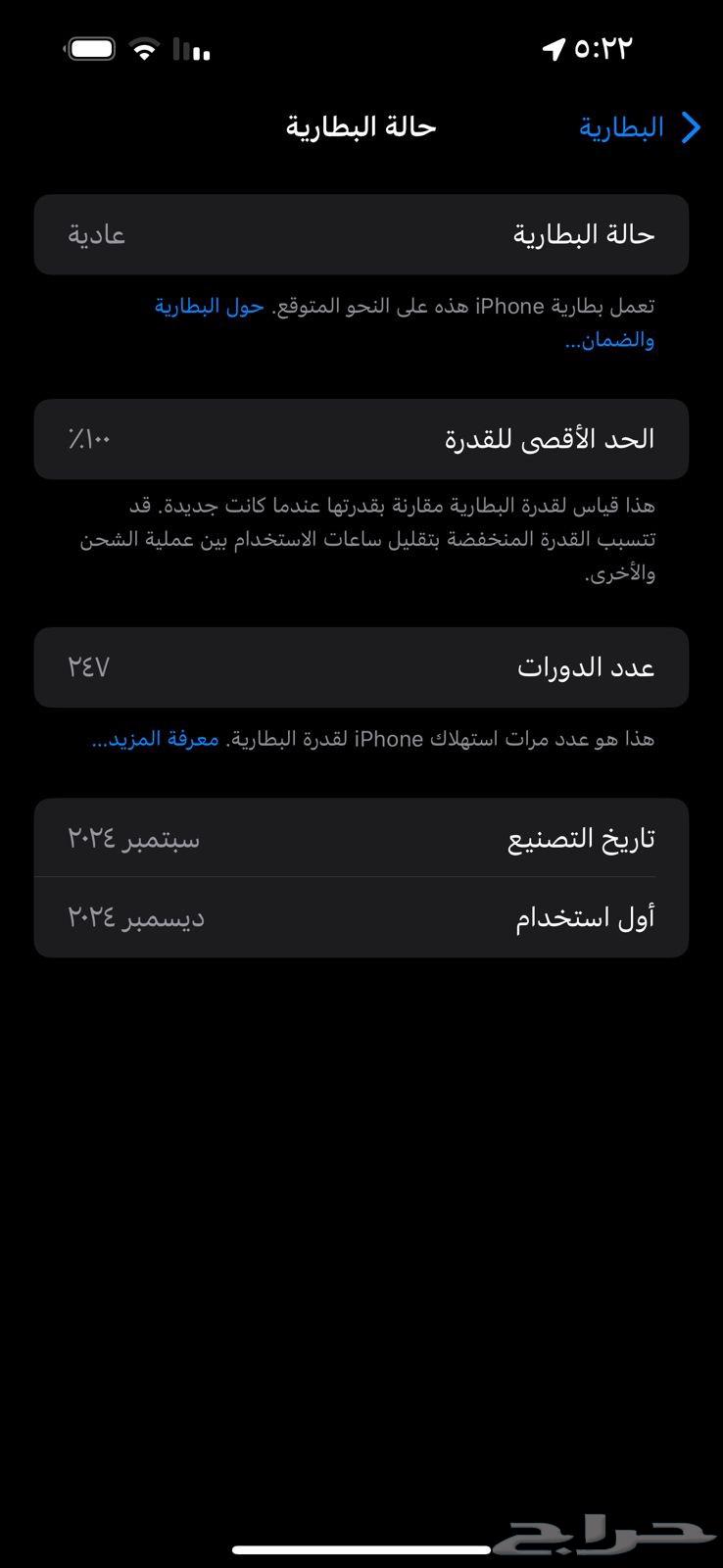Expand the أول استخدام entry

click(x=361, y=916)
